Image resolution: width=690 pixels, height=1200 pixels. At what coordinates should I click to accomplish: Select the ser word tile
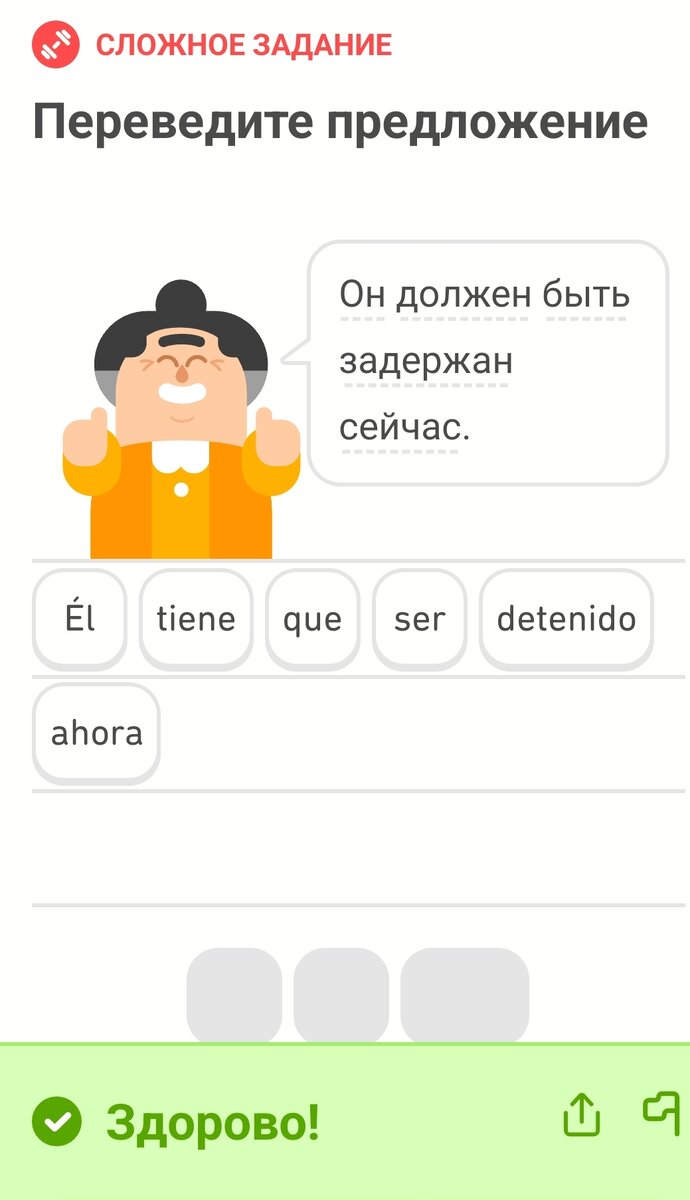419,619
